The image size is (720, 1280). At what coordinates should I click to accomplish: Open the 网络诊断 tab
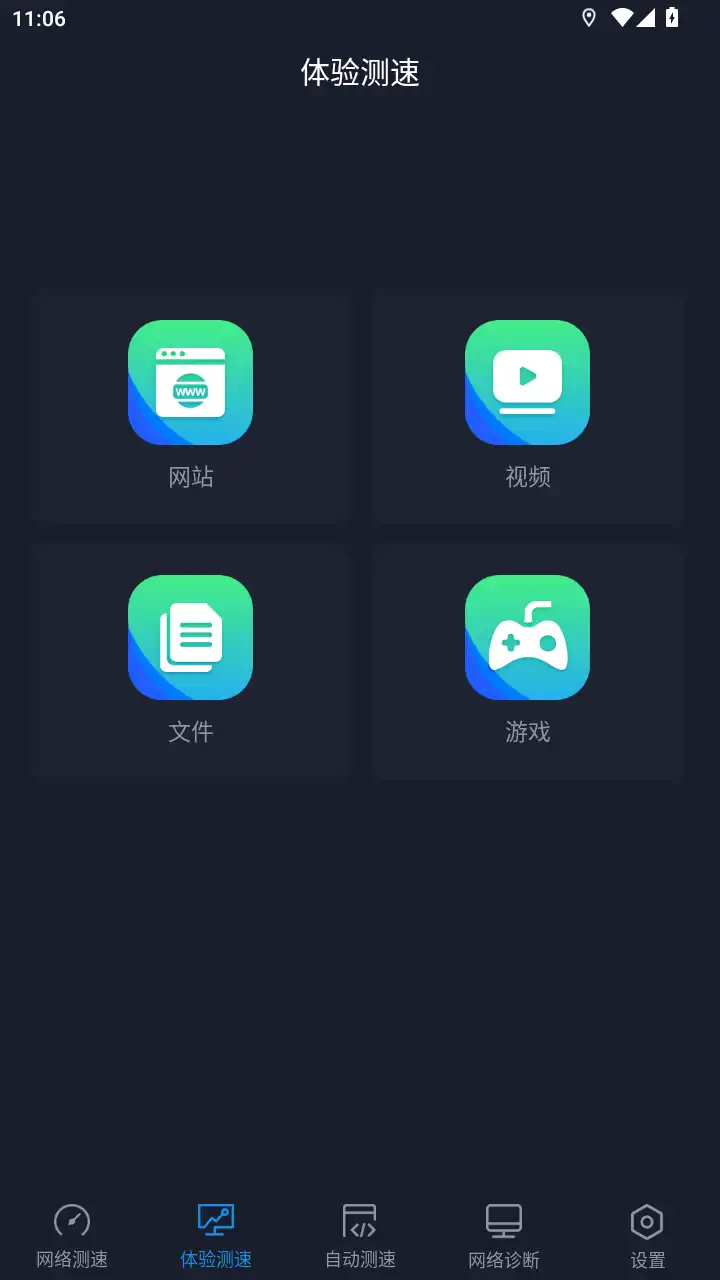pos(503,1235)
